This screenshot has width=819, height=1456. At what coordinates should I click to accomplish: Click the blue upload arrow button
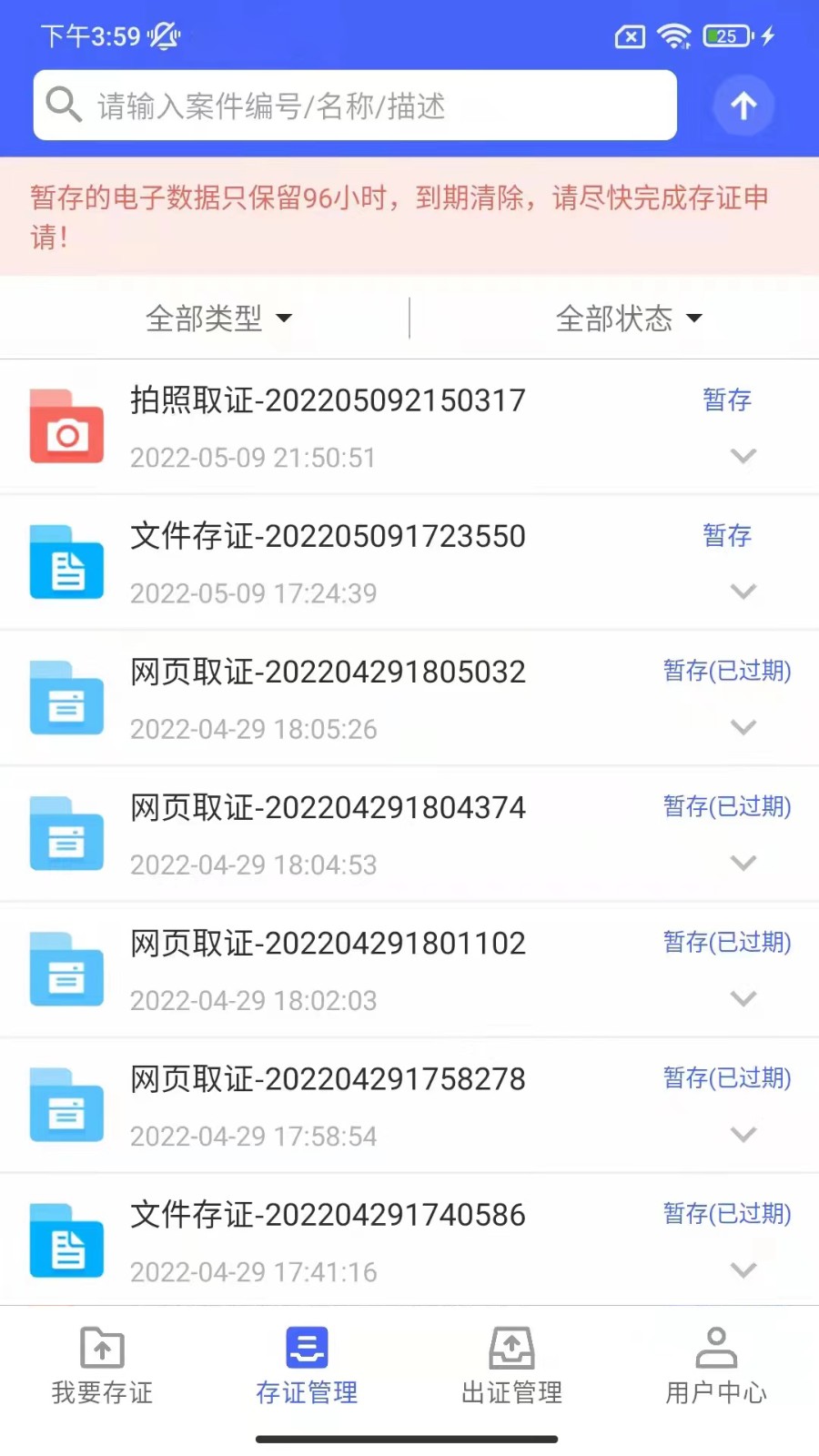(743, 105)
